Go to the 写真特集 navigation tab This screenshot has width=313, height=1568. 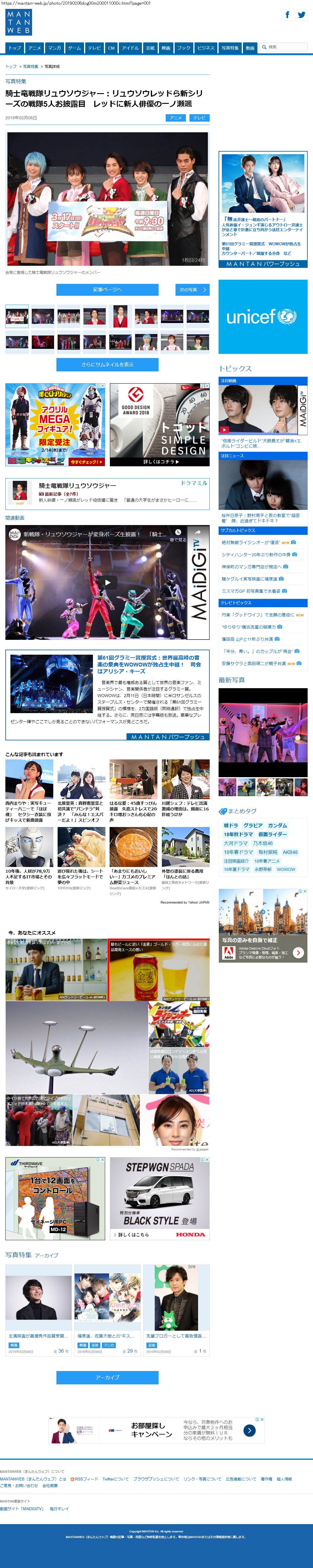pos(230,47)
